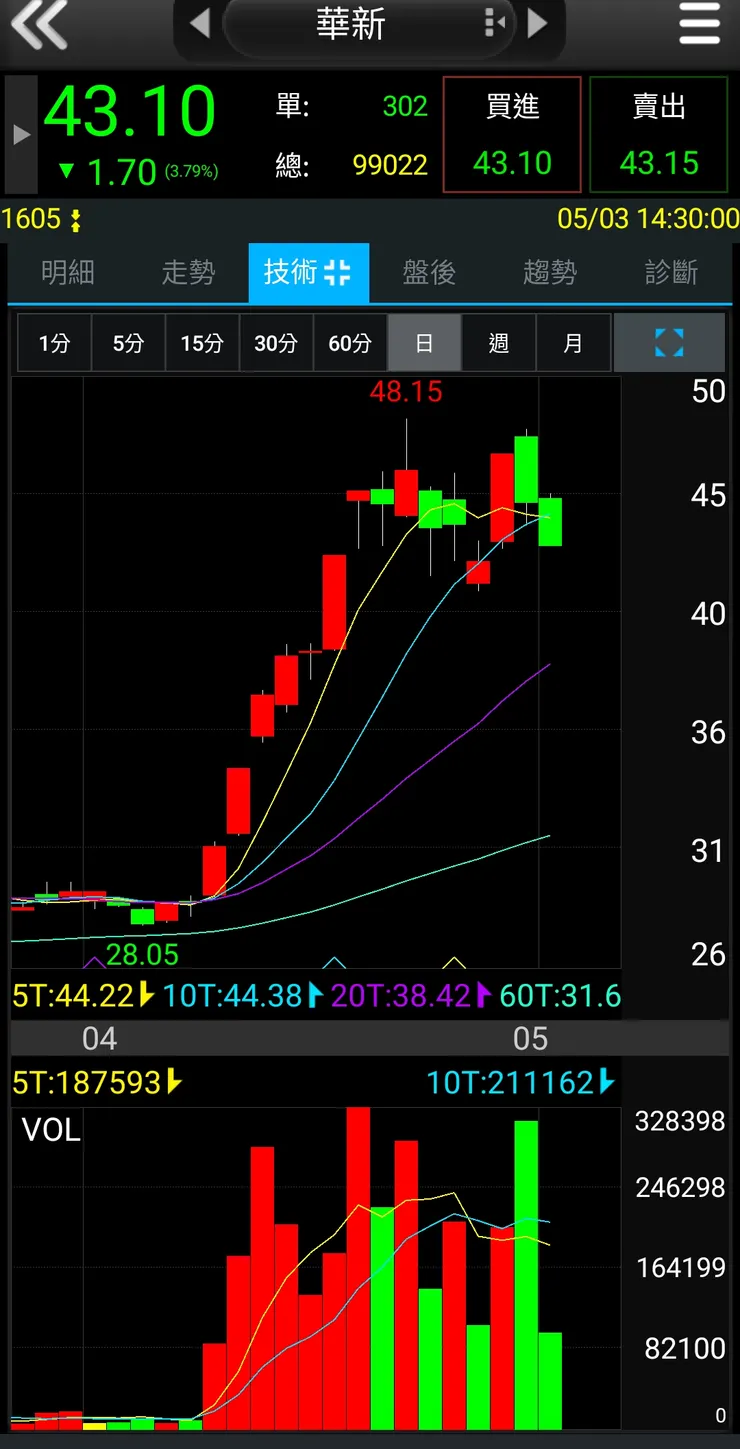740x1449 pixels.
Task: Switch to the 明細 tab
Action: click(68, 272)
